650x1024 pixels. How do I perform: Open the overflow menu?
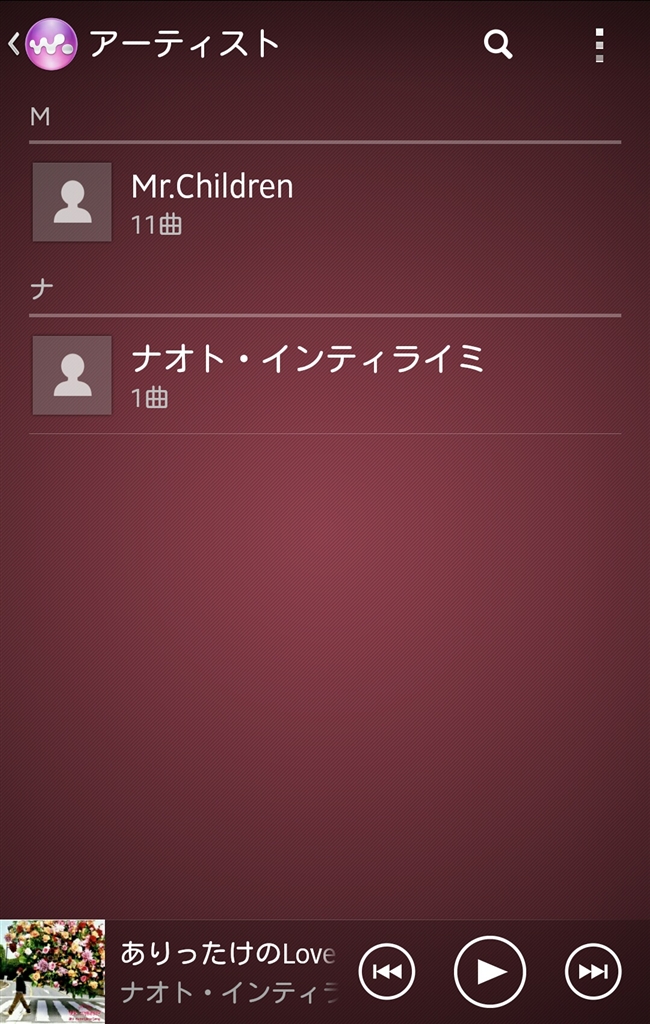coord(599,45)
